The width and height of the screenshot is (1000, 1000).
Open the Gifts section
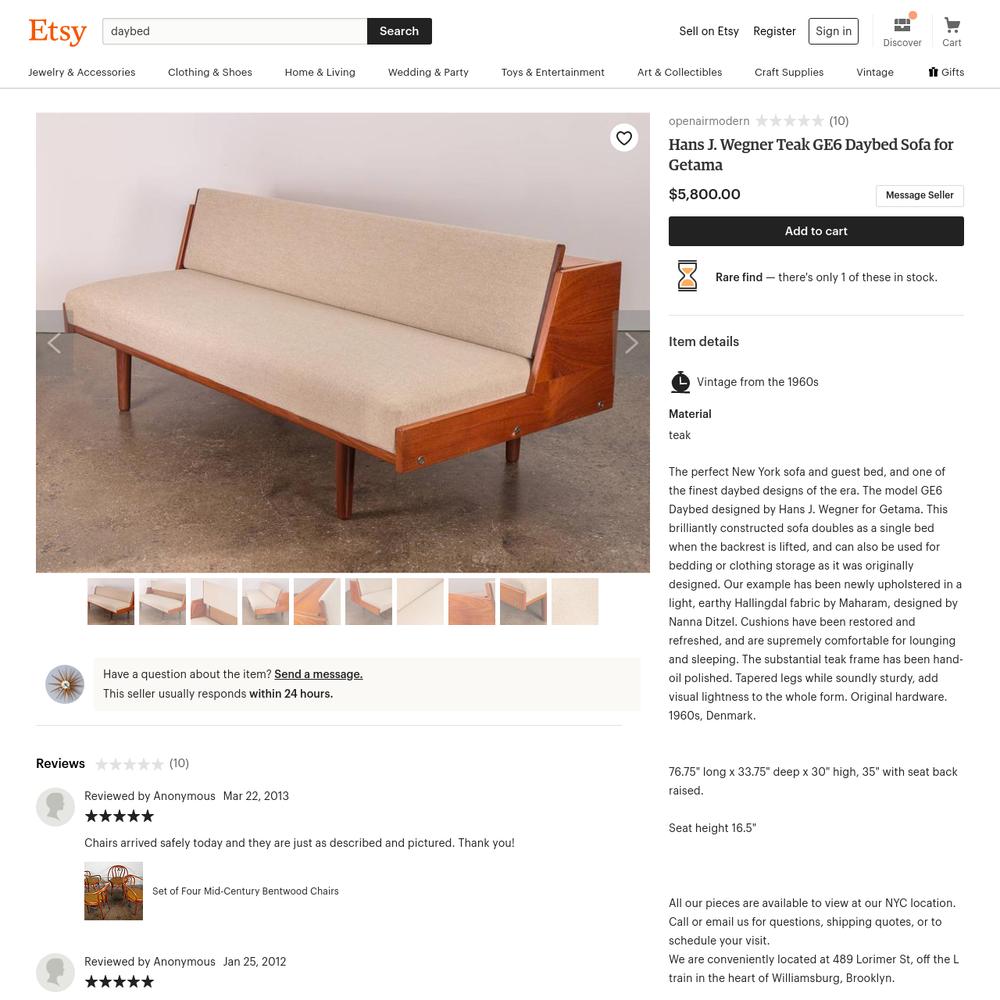946,72
